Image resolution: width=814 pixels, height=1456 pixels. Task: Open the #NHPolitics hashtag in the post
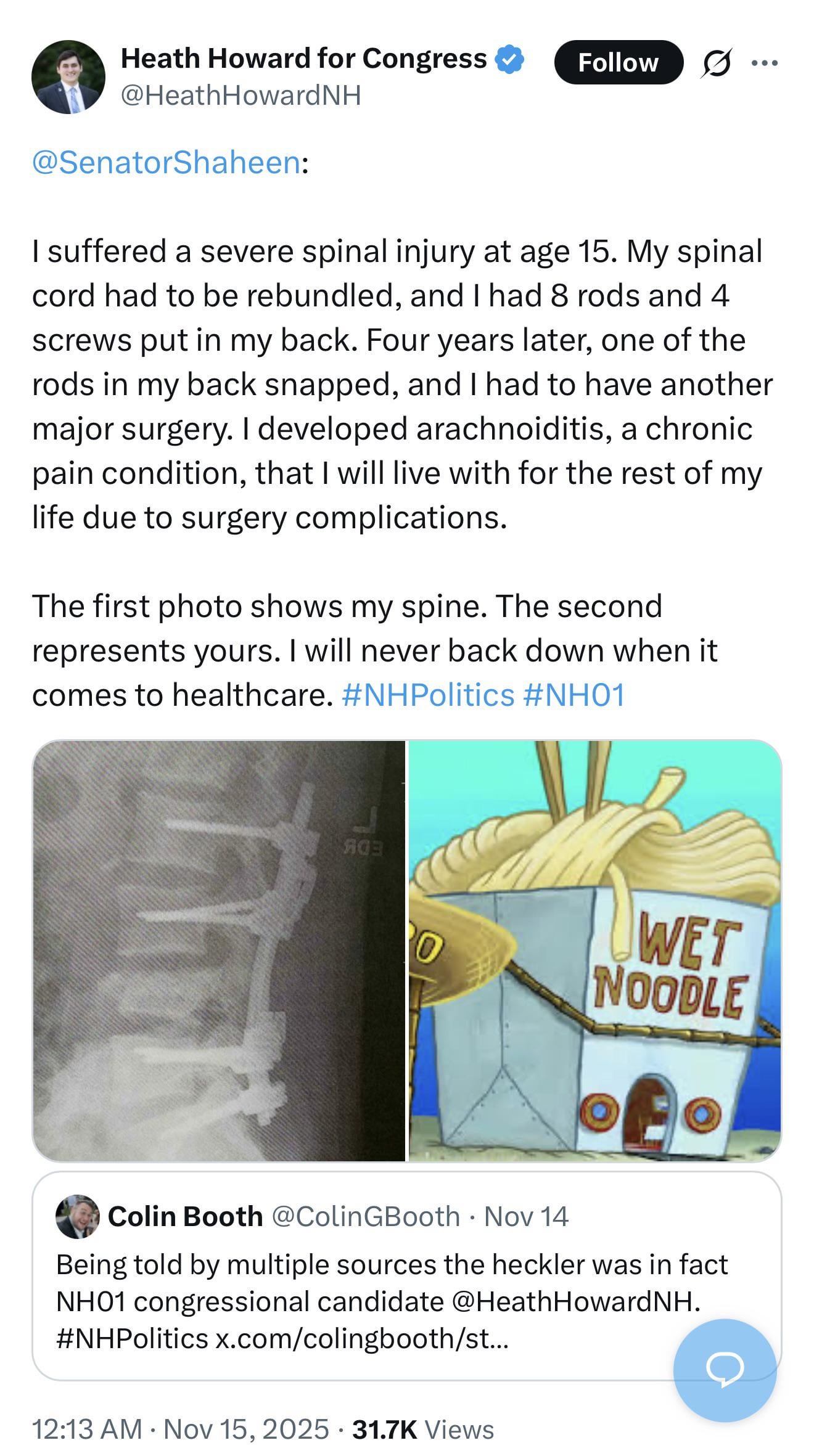click(427, 695)
